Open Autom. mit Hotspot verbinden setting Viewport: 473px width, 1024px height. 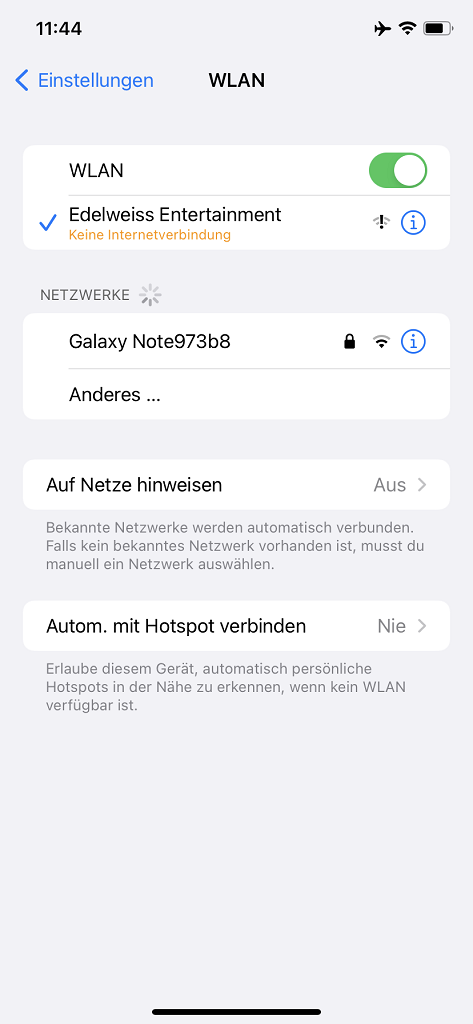[236, 626]
